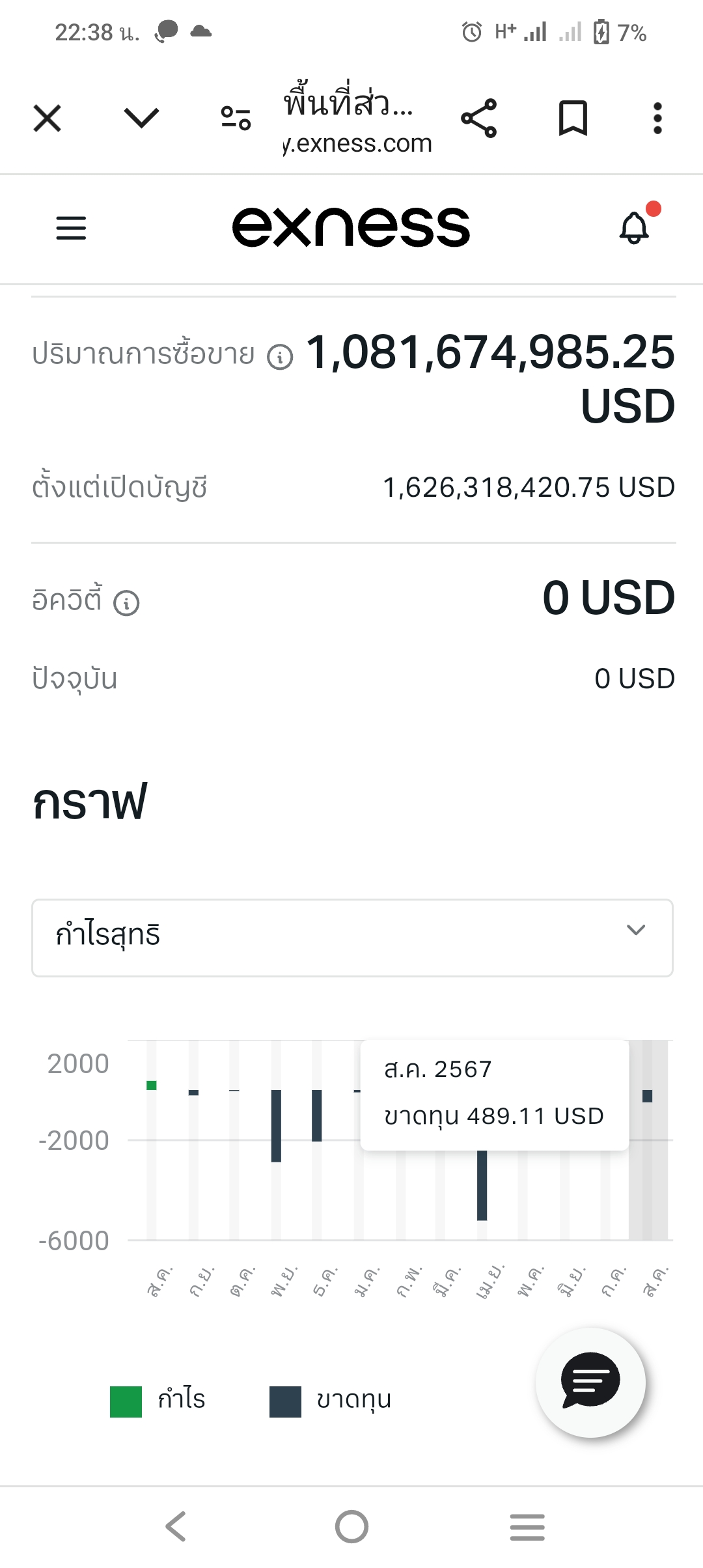Open the live chat bubble
The width and height of the screenshot is (703, 1568).
(x=590, y=1382)
